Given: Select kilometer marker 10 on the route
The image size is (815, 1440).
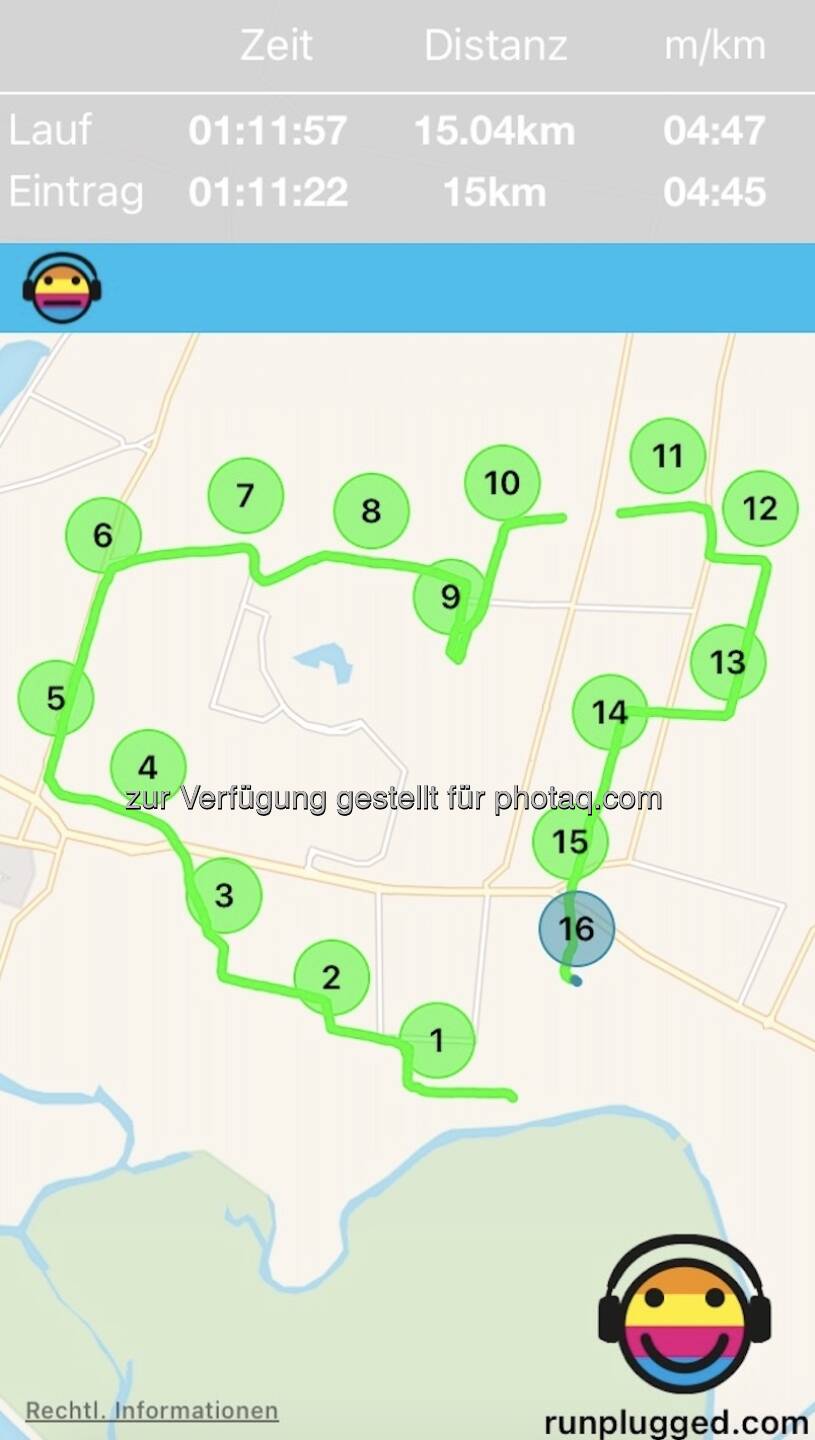Looking at the screenshot, I should [502, 483].
